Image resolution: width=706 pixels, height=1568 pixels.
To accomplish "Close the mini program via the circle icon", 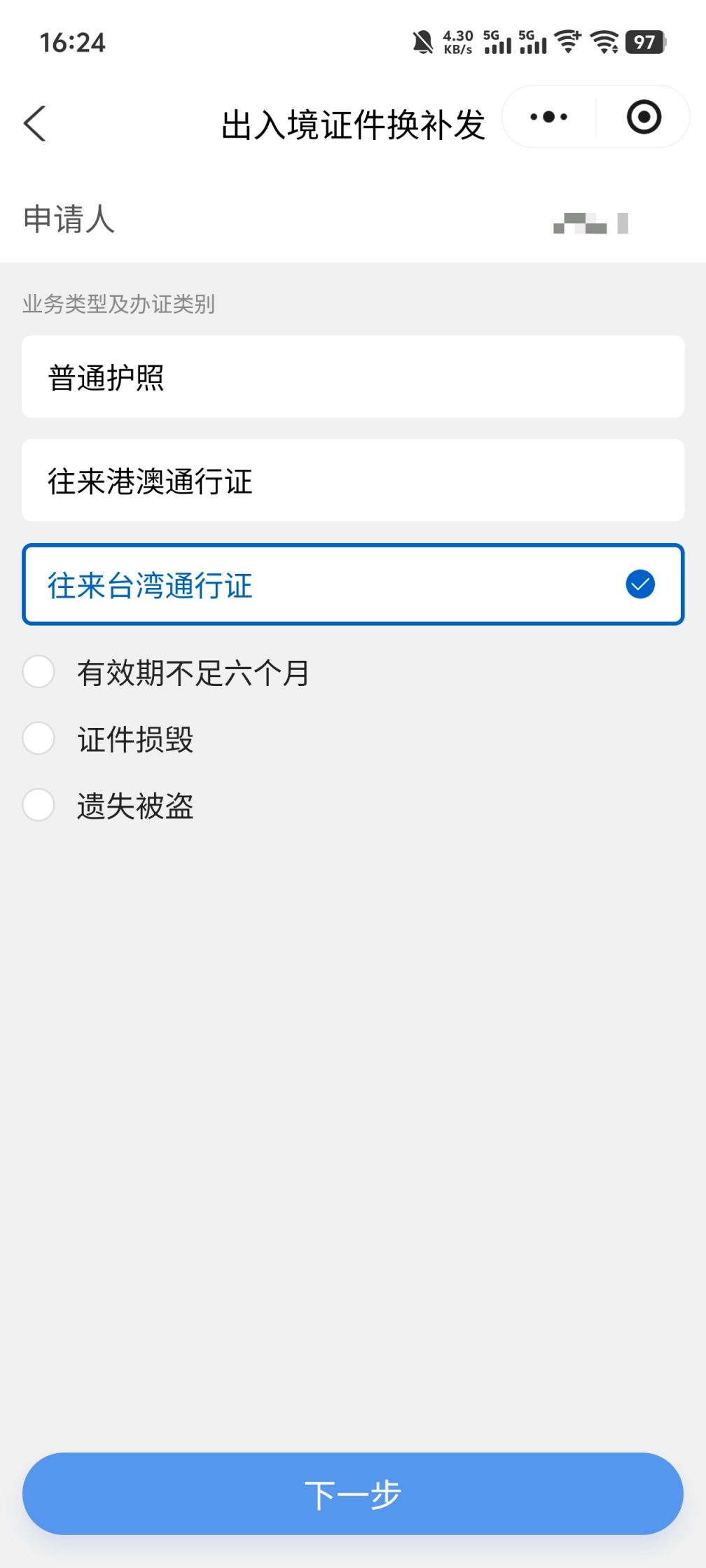I will (644, 117).
